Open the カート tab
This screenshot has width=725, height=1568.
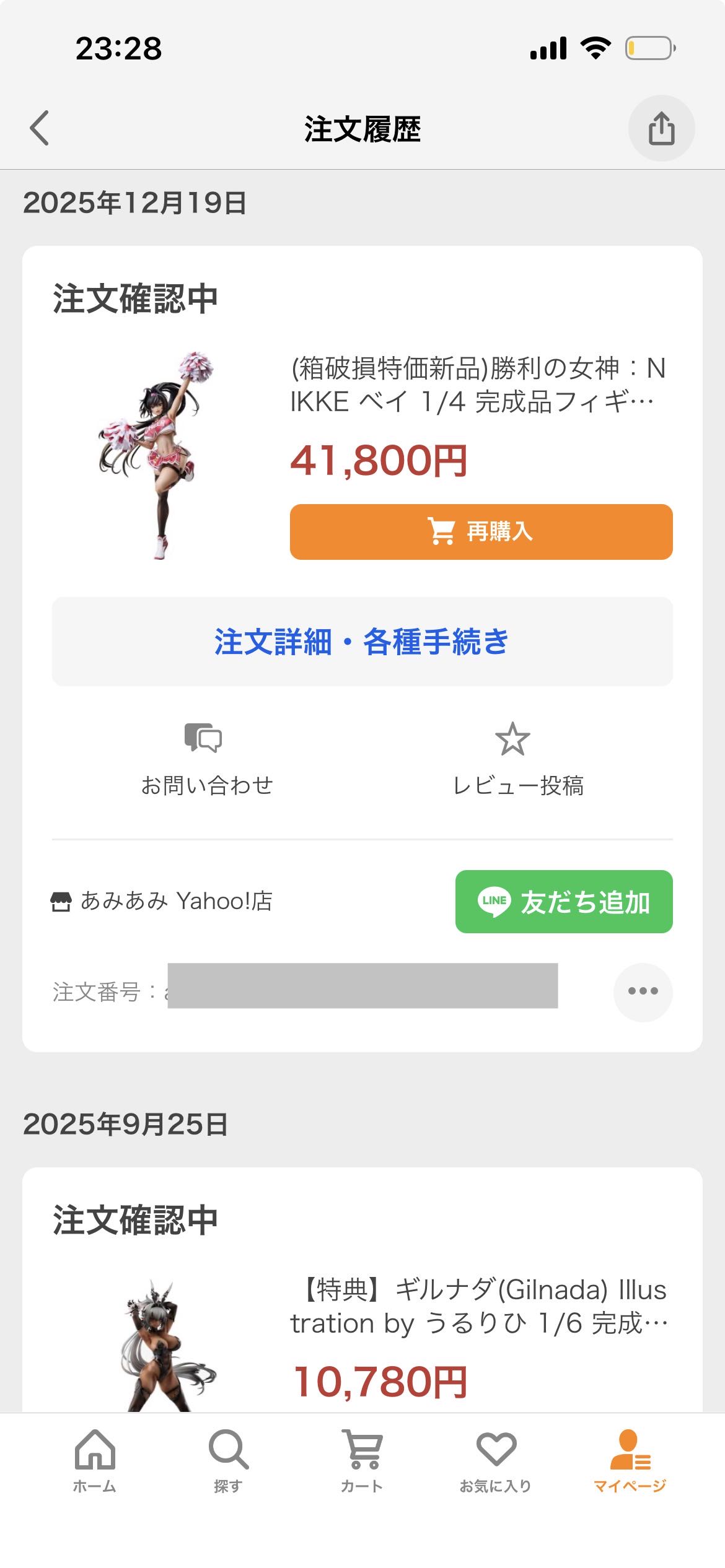point(362,1460)
